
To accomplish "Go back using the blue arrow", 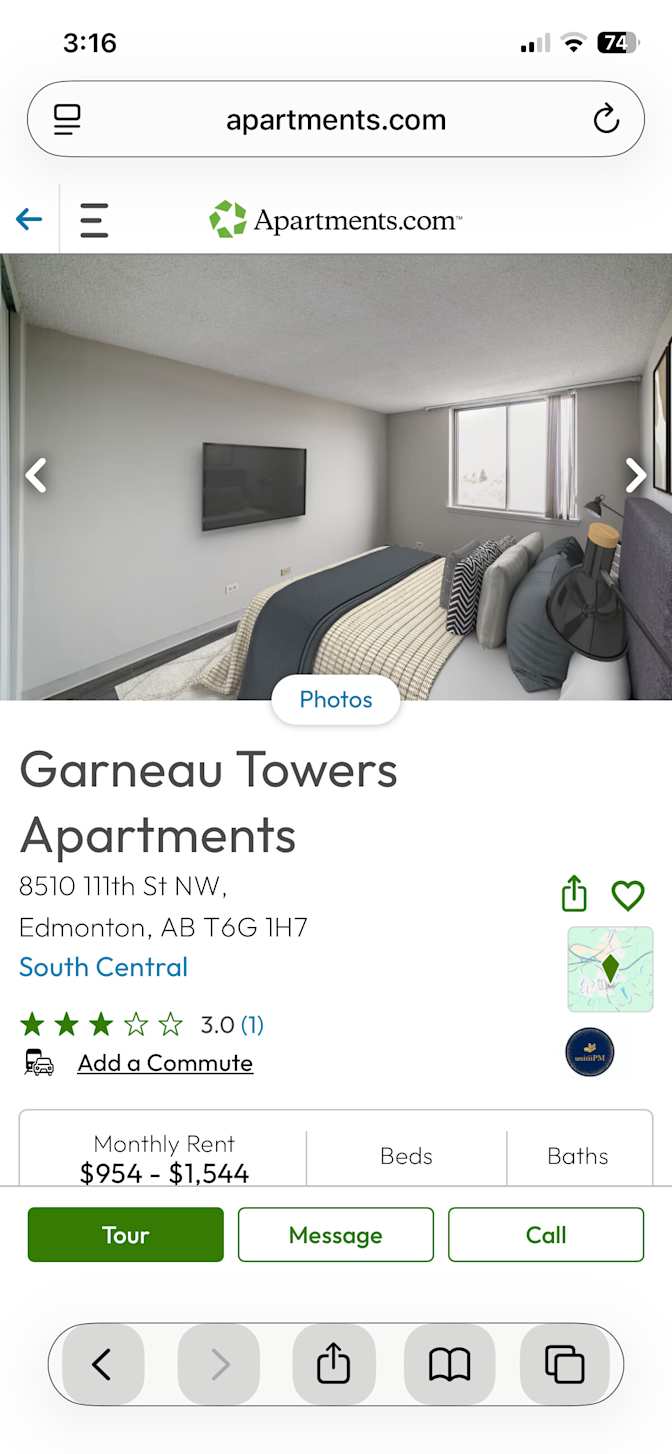I will click(x=29, y=219).
